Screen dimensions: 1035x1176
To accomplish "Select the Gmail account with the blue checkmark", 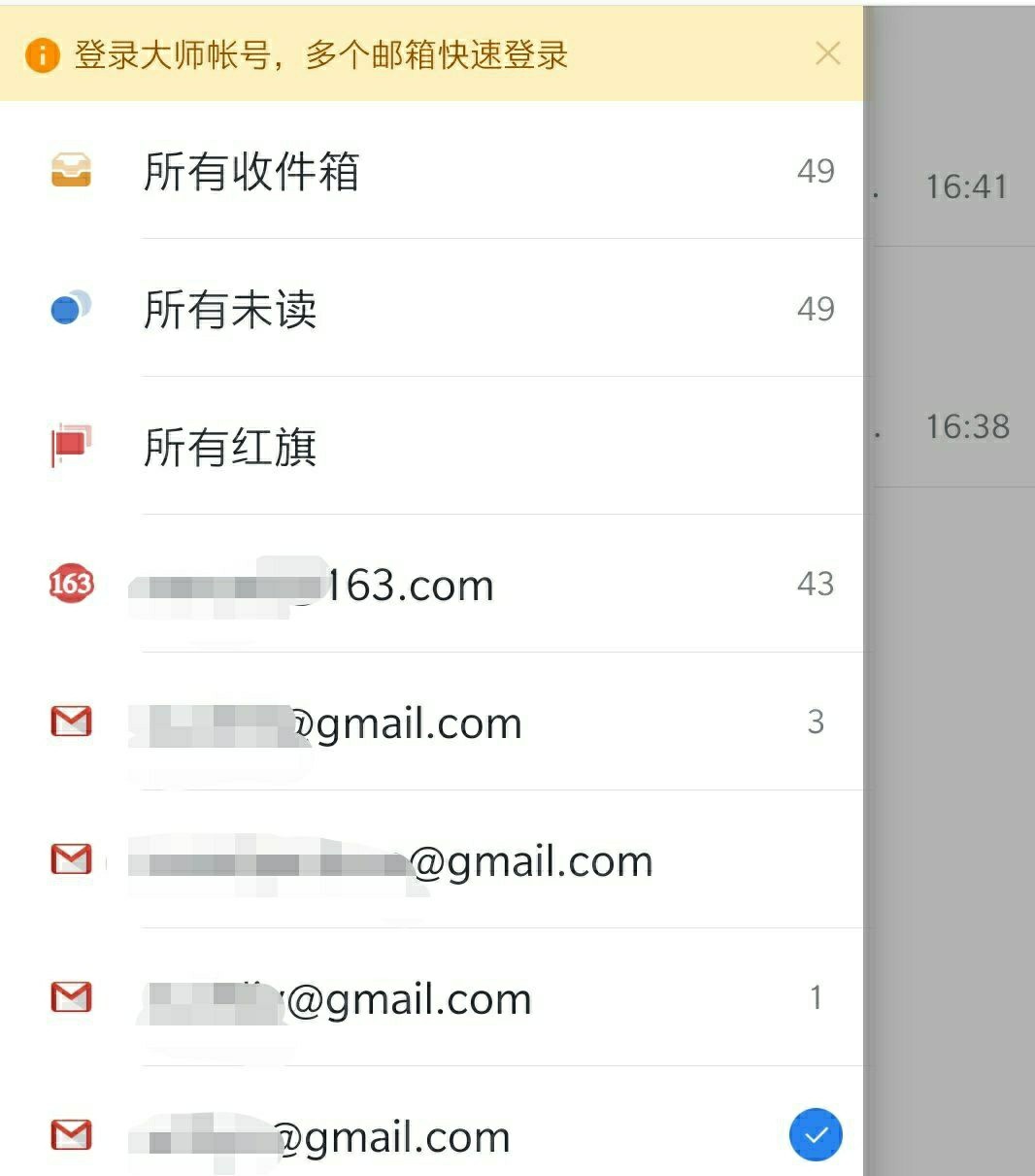I will [x=431, y=1126].
